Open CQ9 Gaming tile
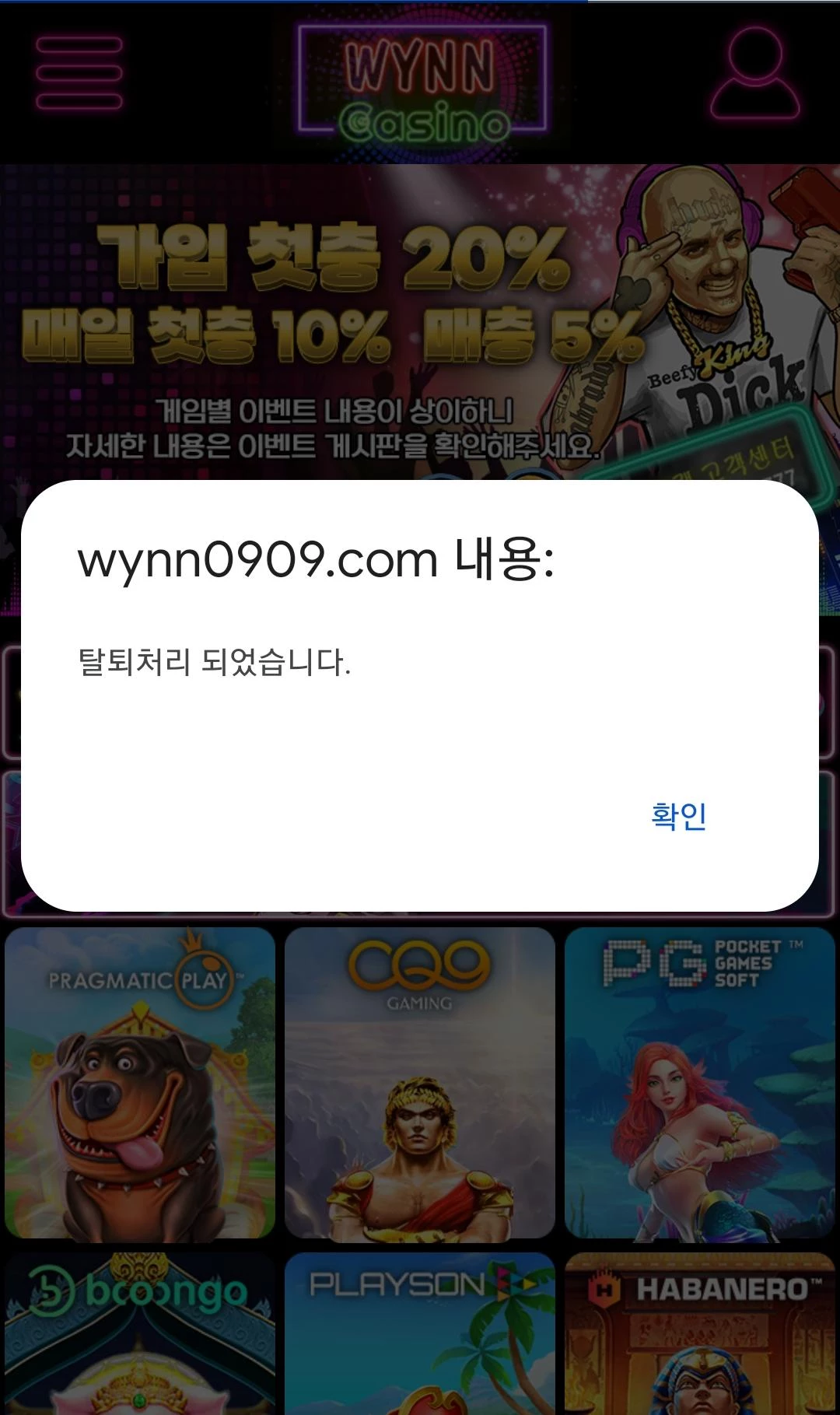 [420, 1081]
